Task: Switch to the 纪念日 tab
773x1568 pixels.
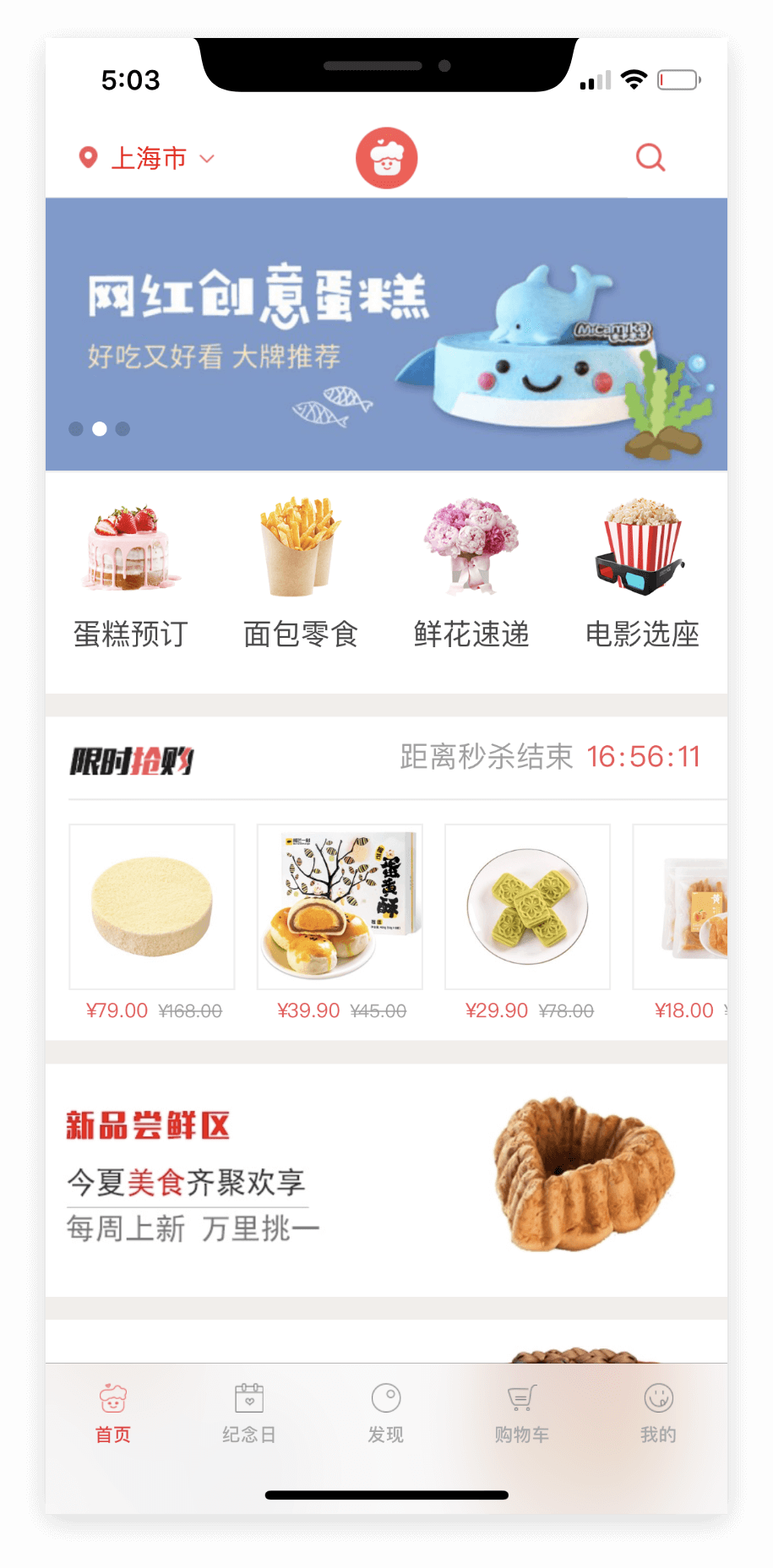Action: [x=249, y=1413]
